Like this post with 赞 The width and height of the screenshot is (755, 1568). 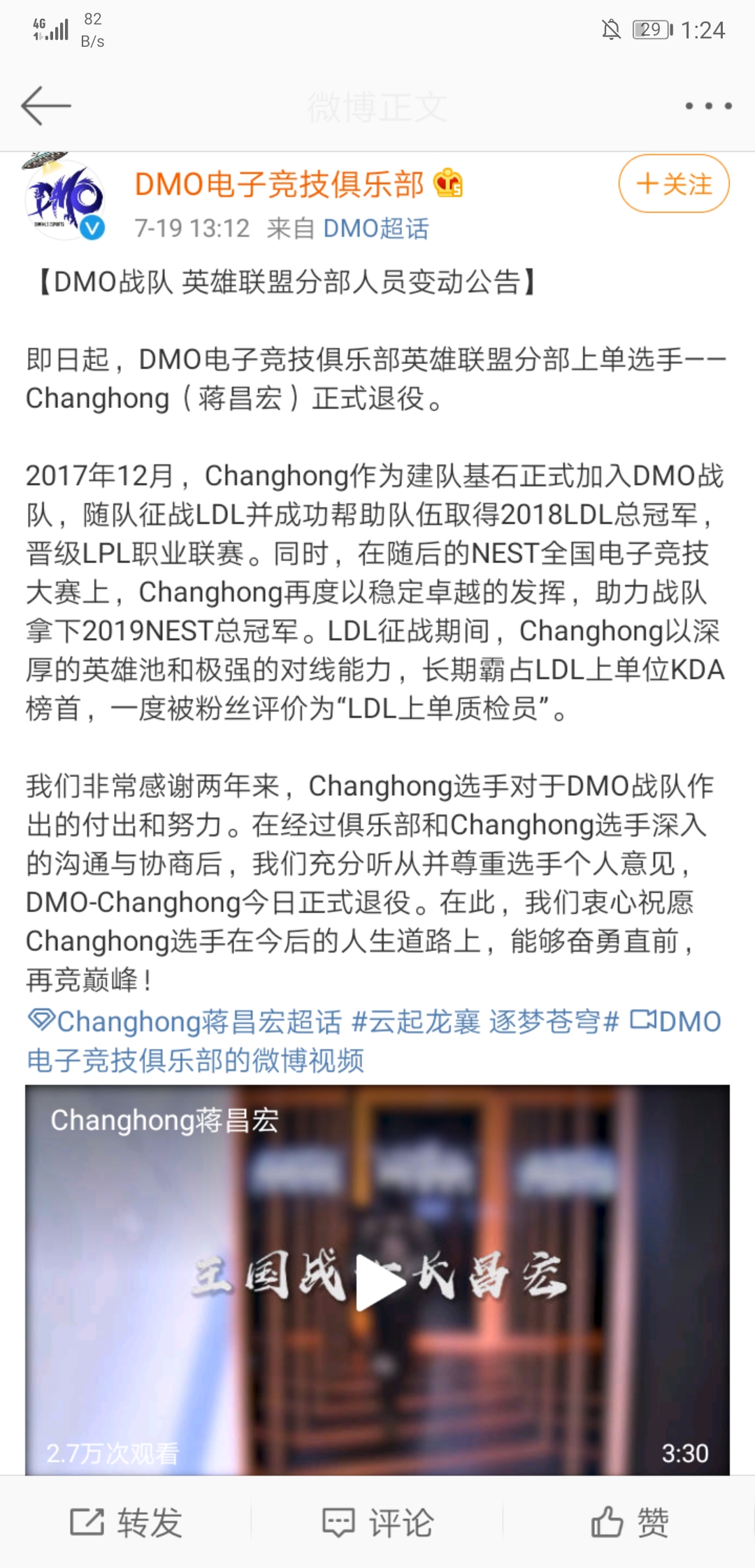pyautogui.click(x=629, y=1522)
